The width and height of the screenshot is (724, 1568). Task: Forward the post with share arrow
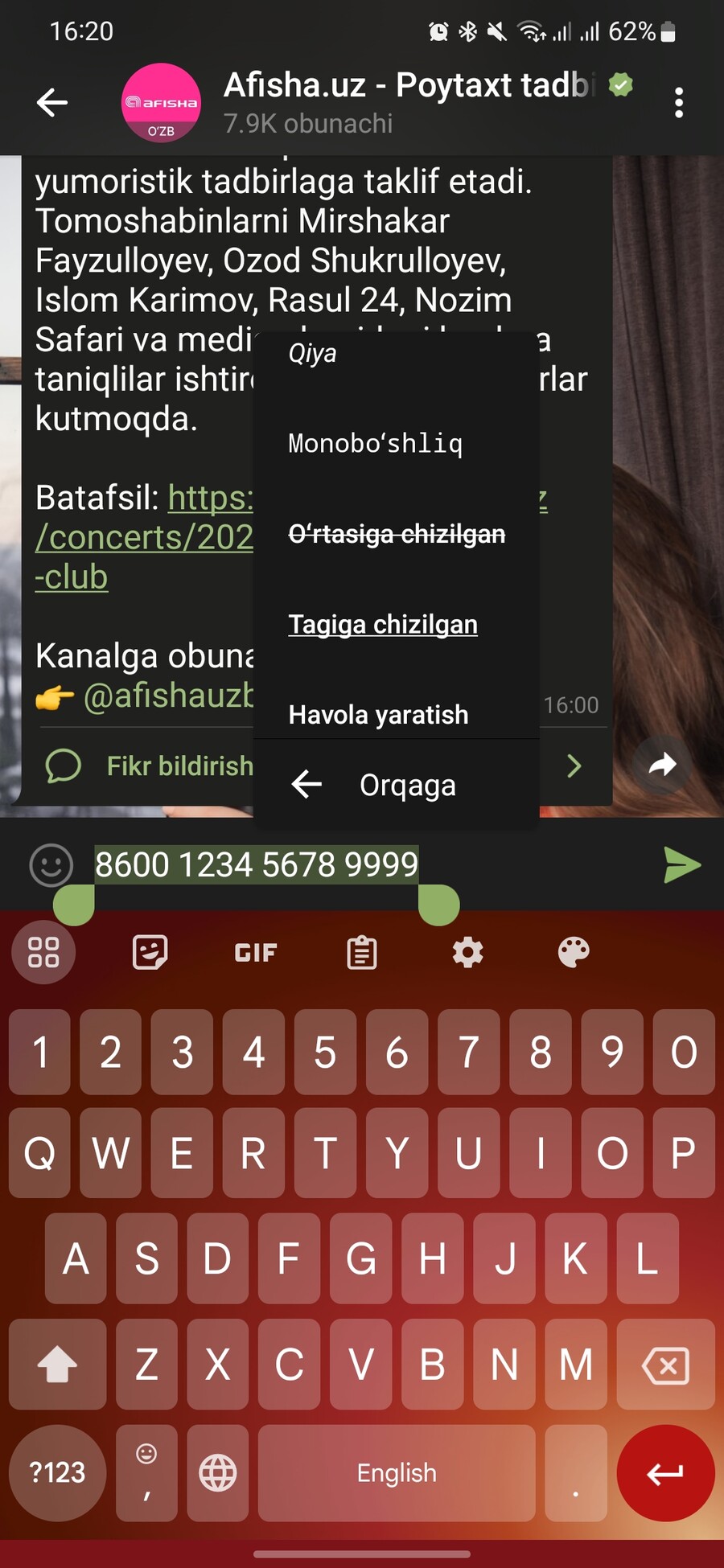tap(662, 765)
